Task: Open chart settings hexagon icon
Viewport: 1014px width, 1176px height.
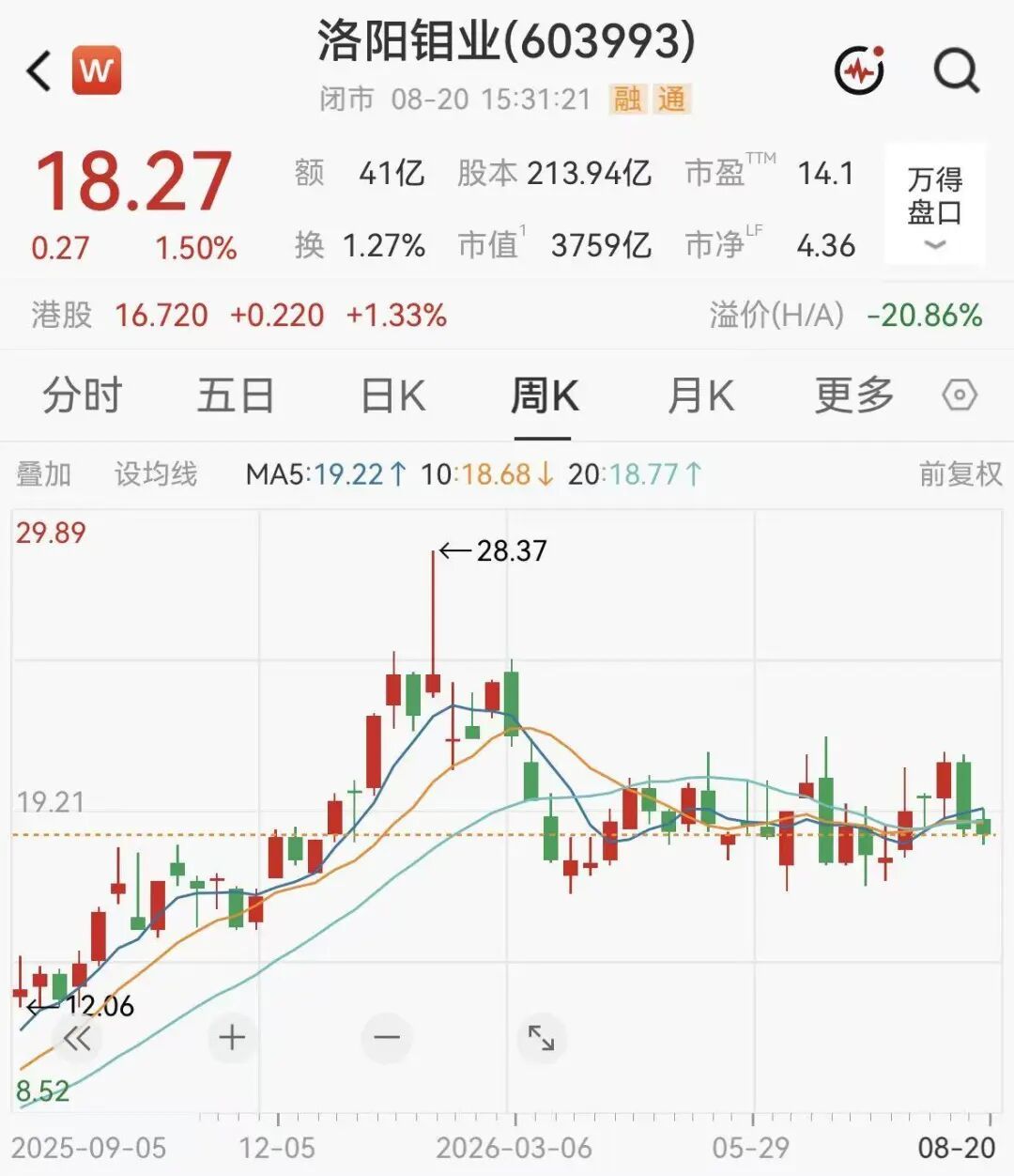Action: [960, 395]
